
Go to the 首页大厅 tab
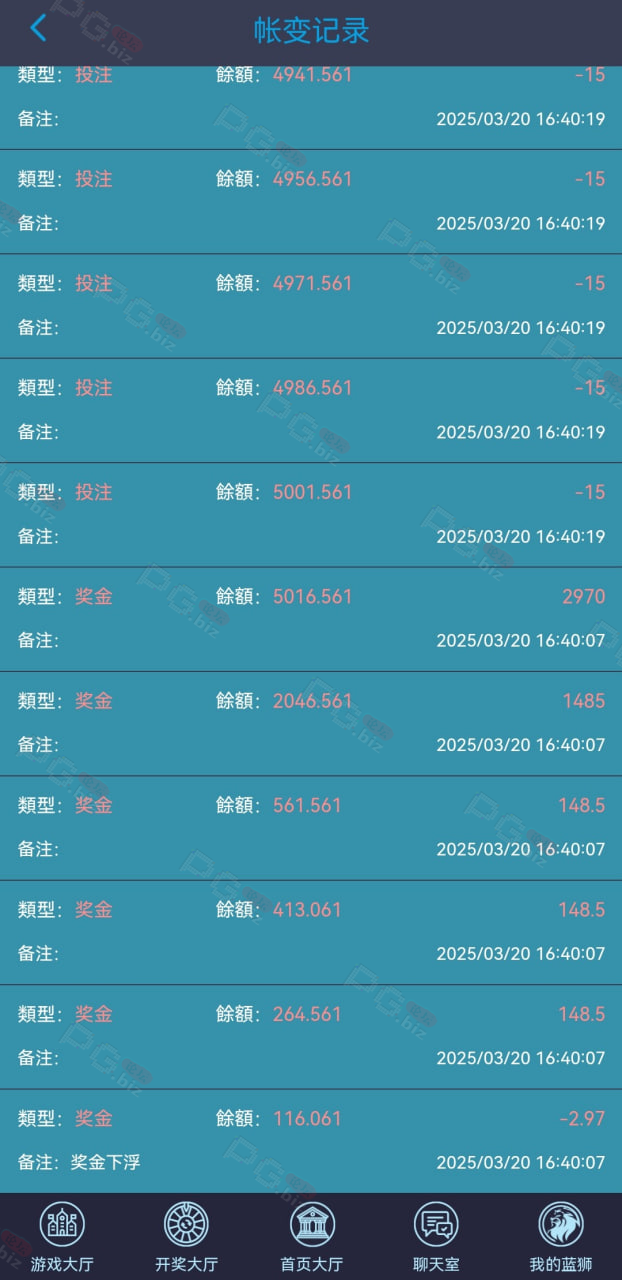(x=311, y=1237)
